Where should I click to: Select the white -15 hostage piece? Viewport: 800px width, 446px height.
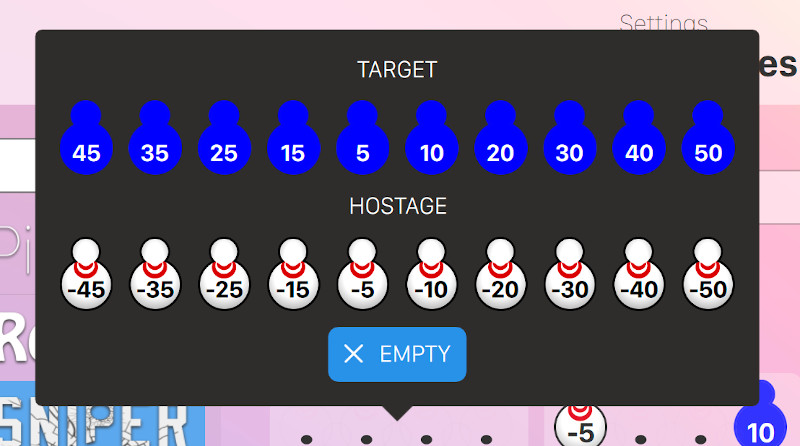point(293,279)
